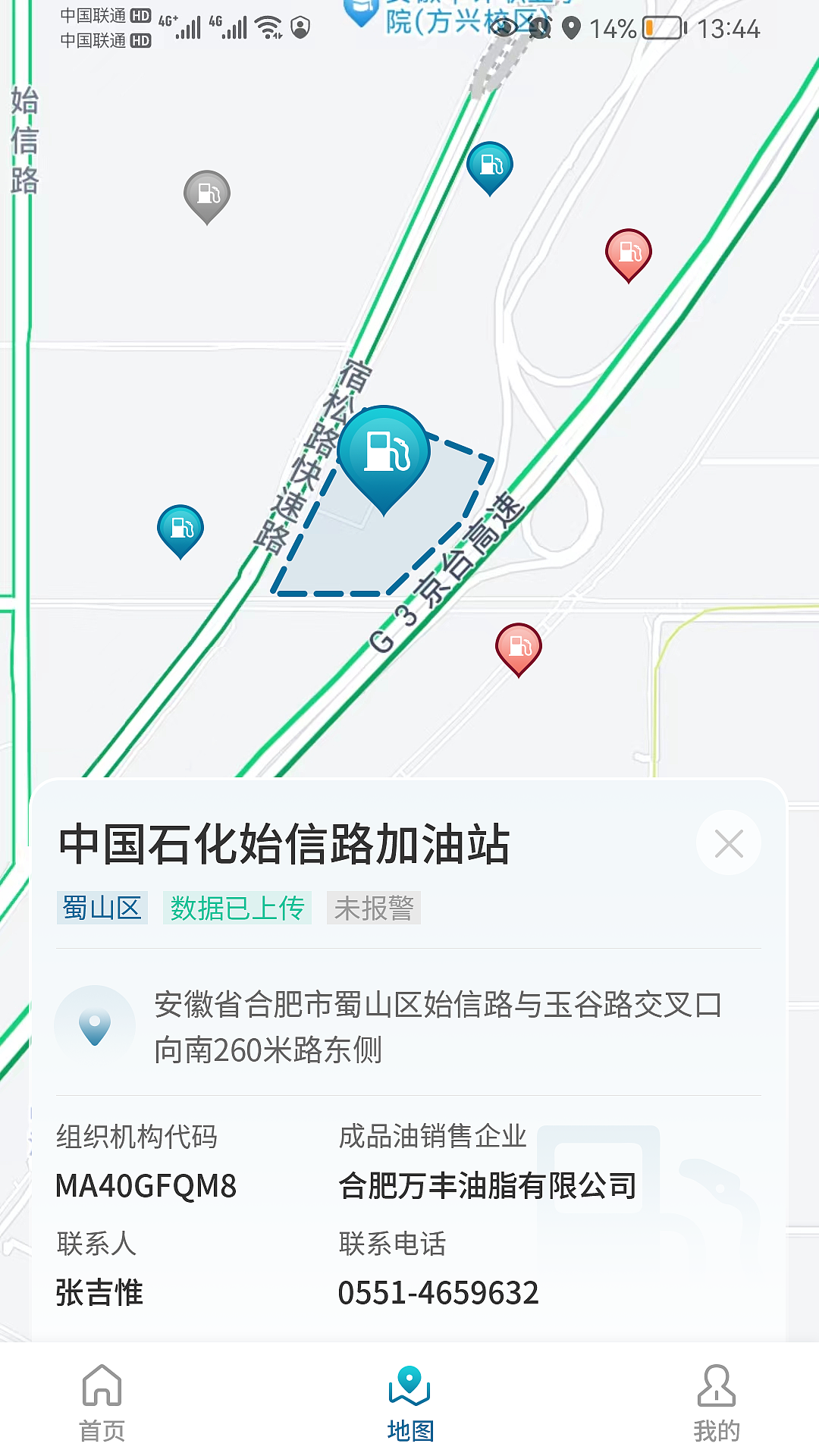Screen dimensions: 819x1456
Task: Open the 我的 tab
Action: (x=716, y=1403)
